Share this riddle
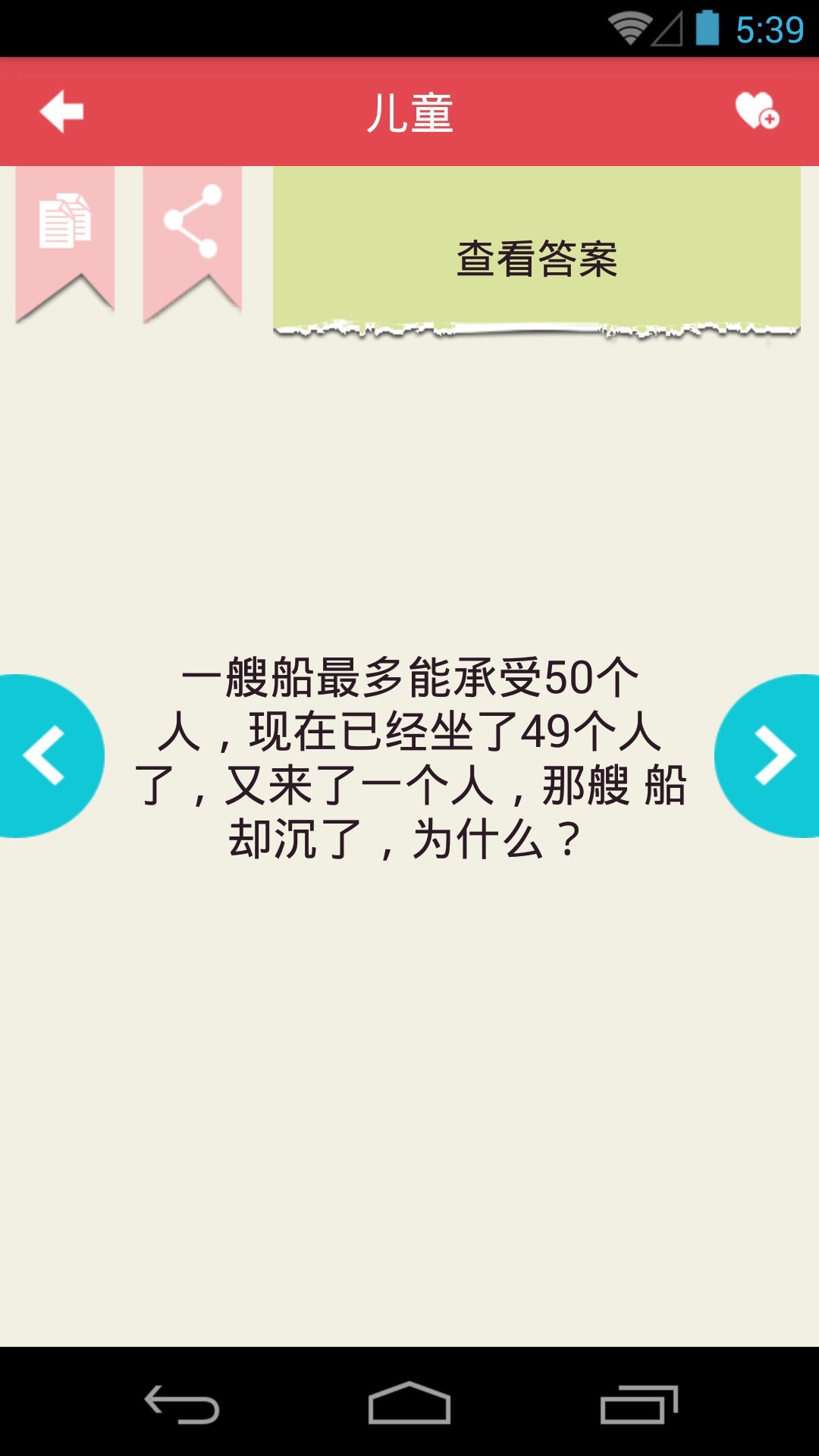Viewport: 819px width, 1456px height. [193, 243]
